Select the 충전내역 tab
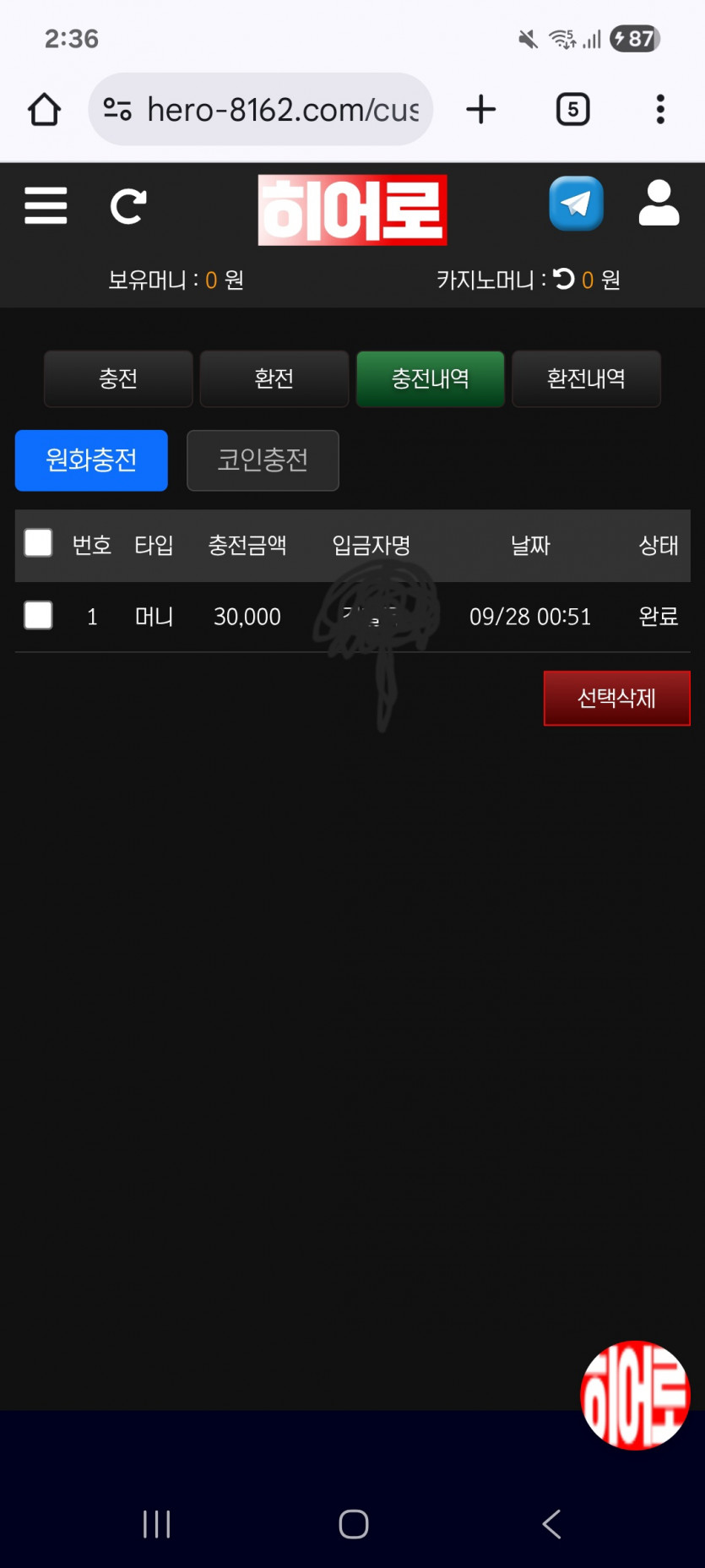Viewport: 705px width, 1568px height. pos(431,378)
